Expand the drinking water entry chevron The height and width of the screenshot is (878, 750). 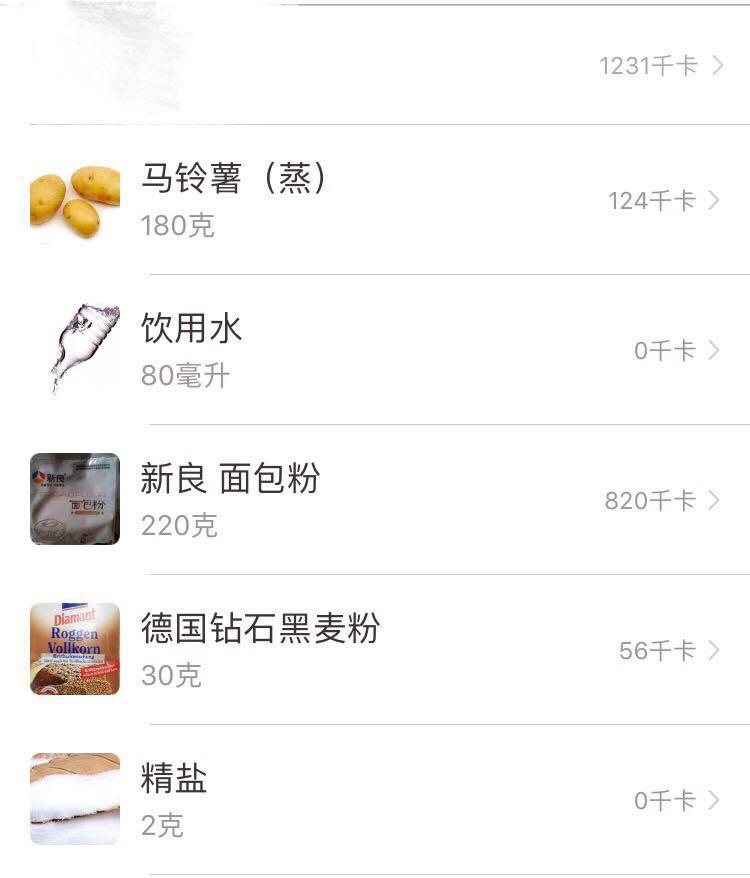coord(712,352)
